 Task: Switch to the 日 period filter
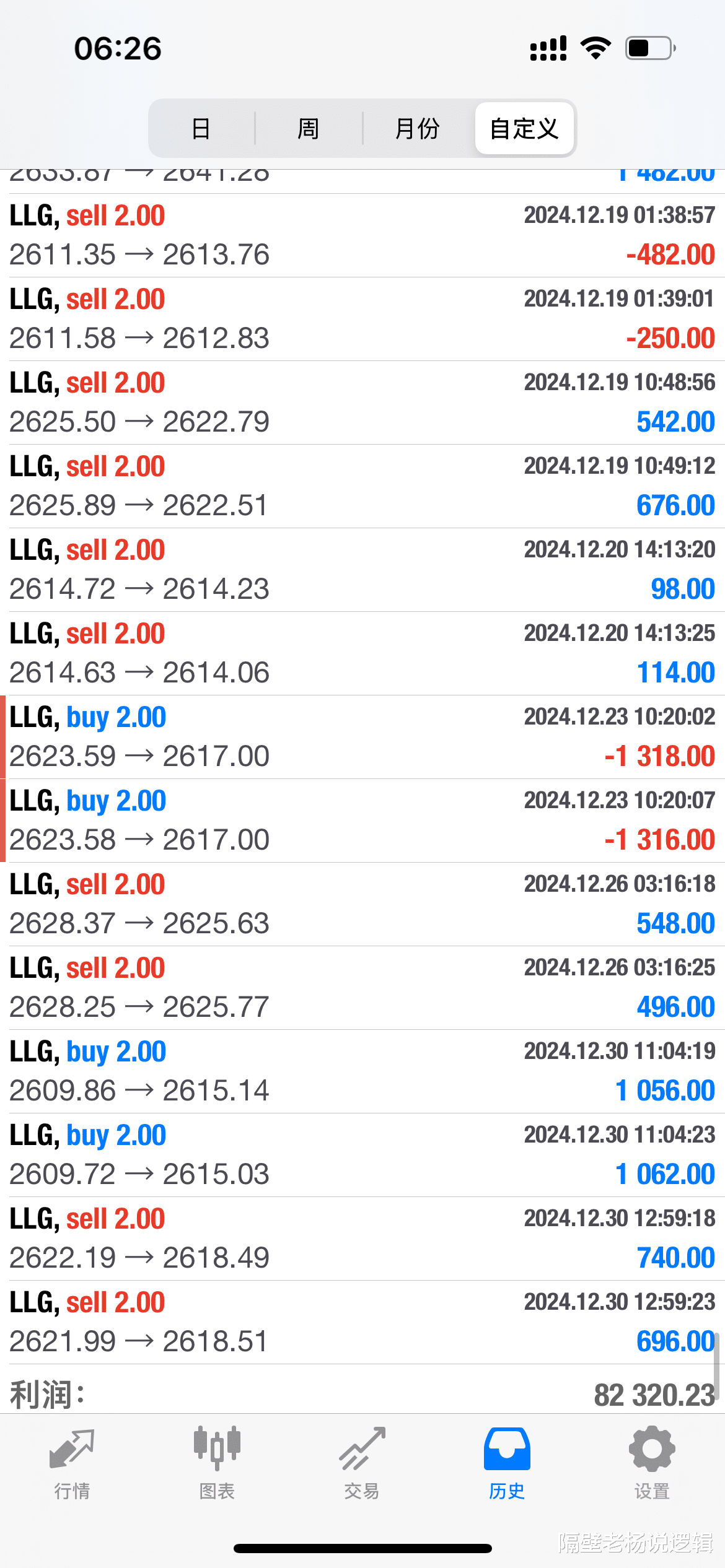201,129
